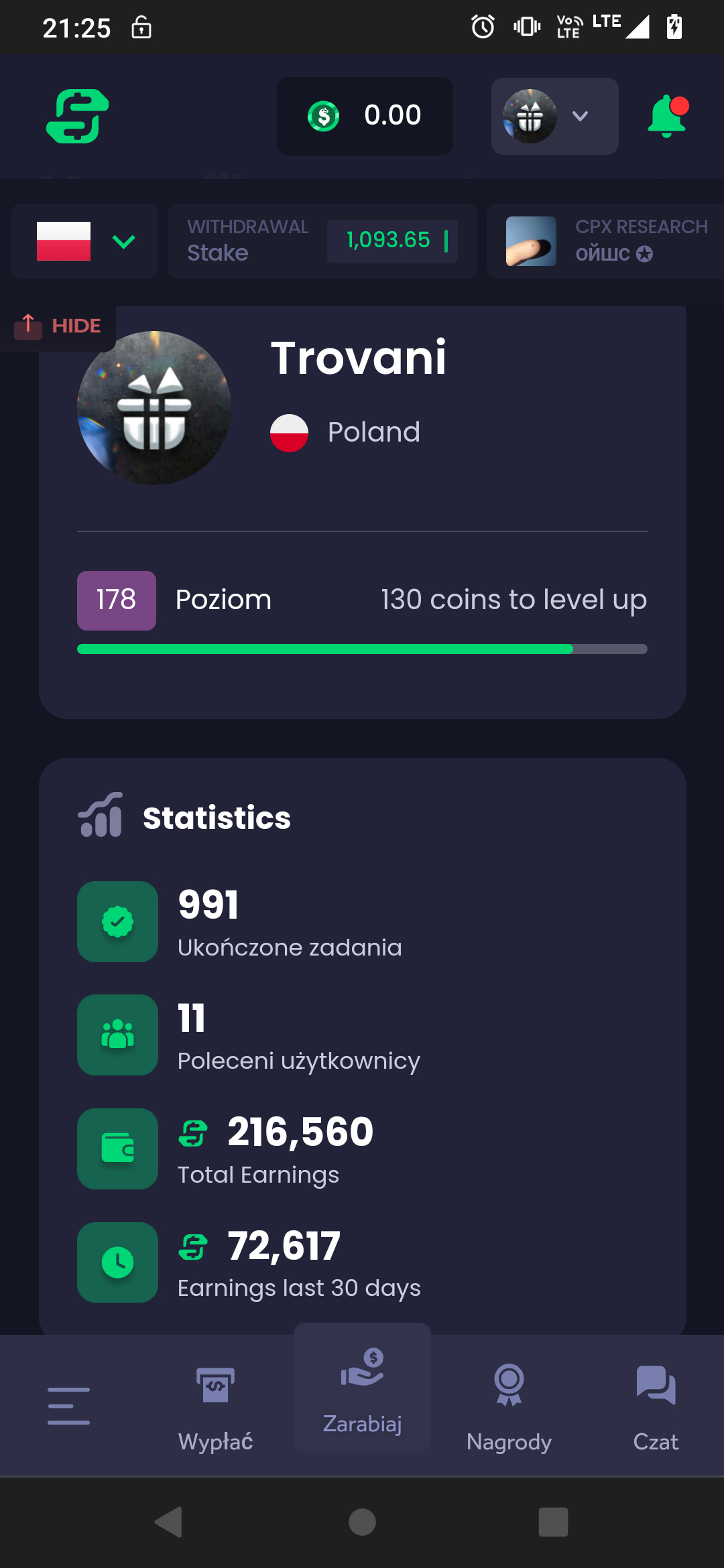Tap the 0.00 coin balance button
The width and height of the screenshot is (724, 1568).
click(365, 116)
